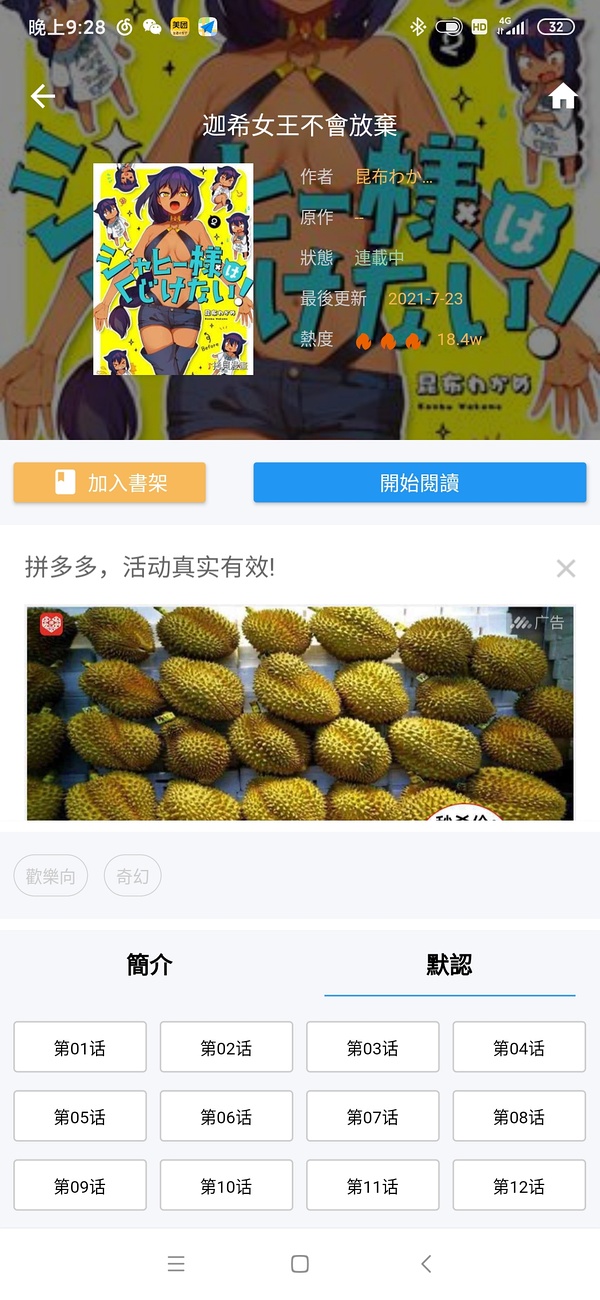Select the 歡樂向 genre tag
Viewport: 600px width, 1300px height.
[x=51, y=877]
